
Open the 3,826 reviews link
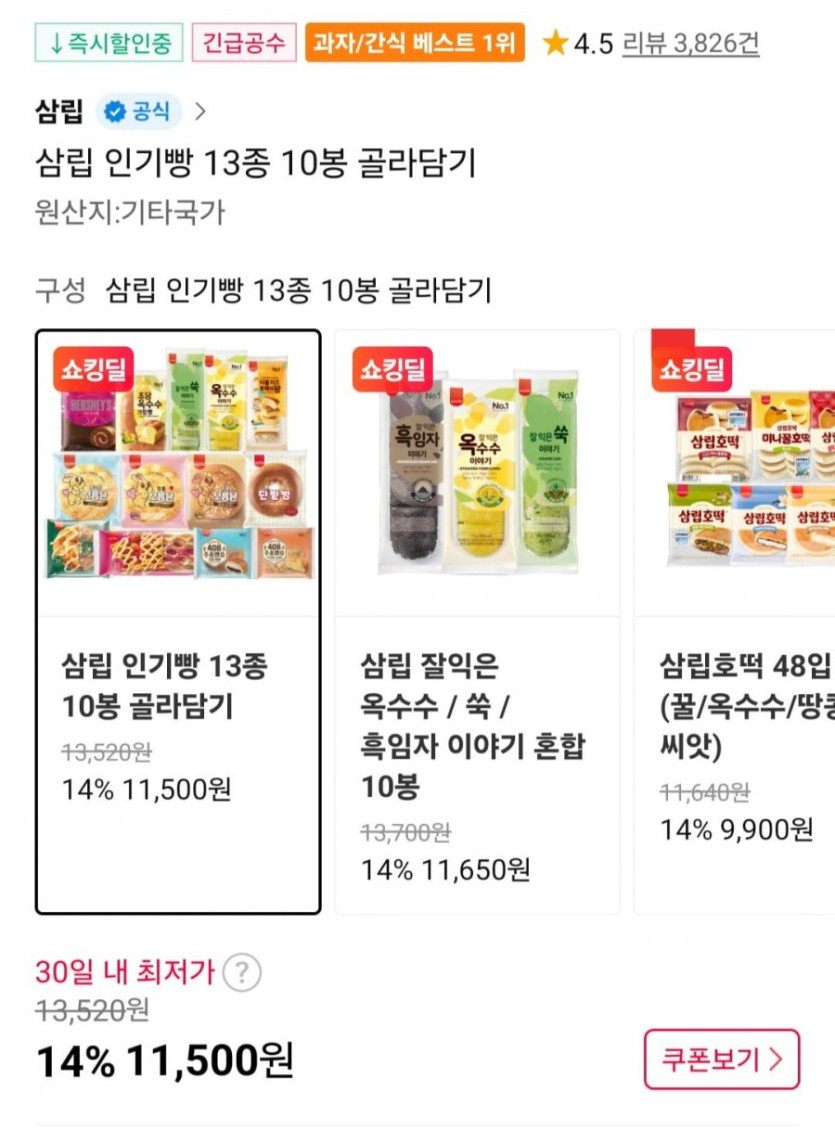tap(690, 43)
